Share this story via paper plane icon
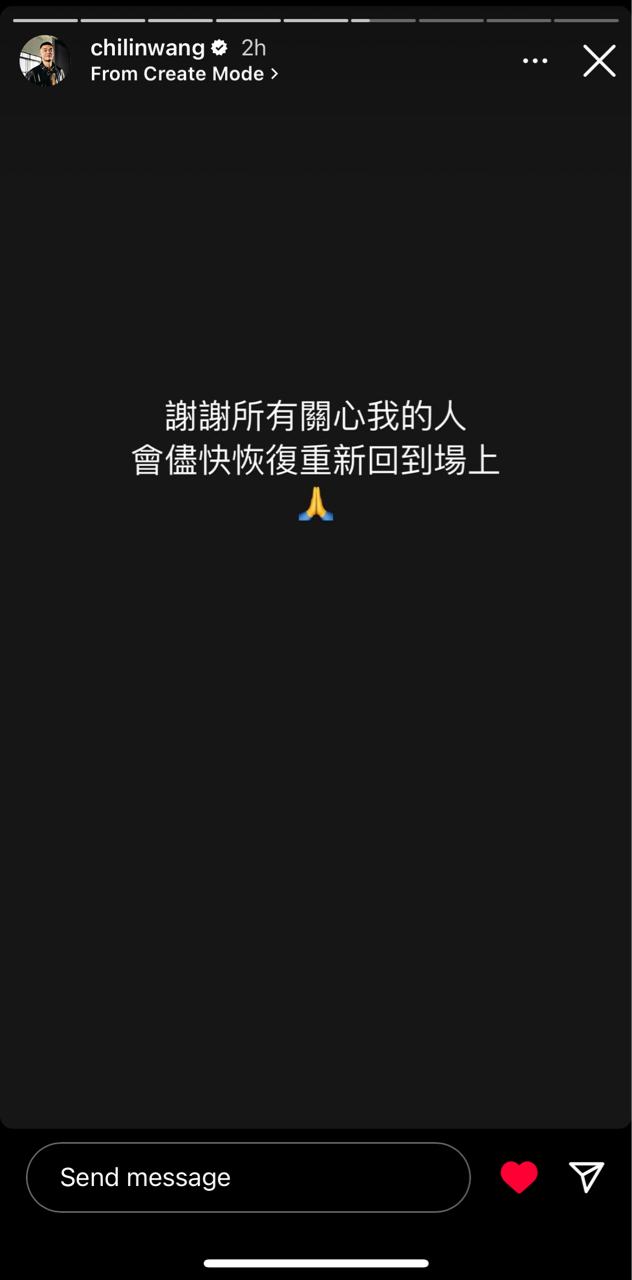 pyautogui.click(x=586, y=1177)
